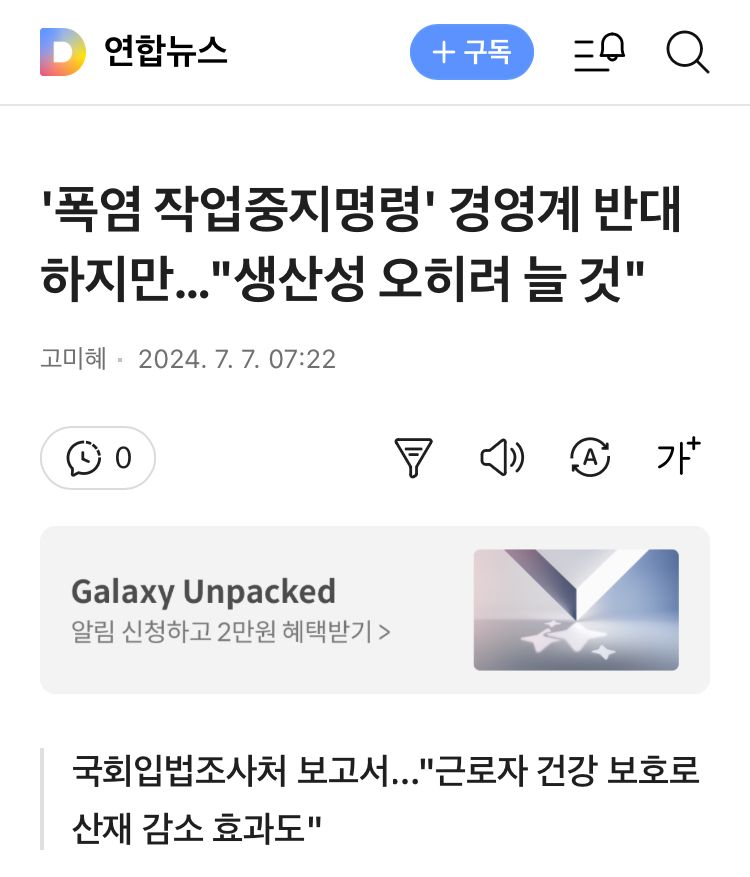Image resolution: width=750 pixels, height=877 pixels.
Task: Subscribe to 연합뉴스 with 구독 button
Action: (x=471, y=52)
